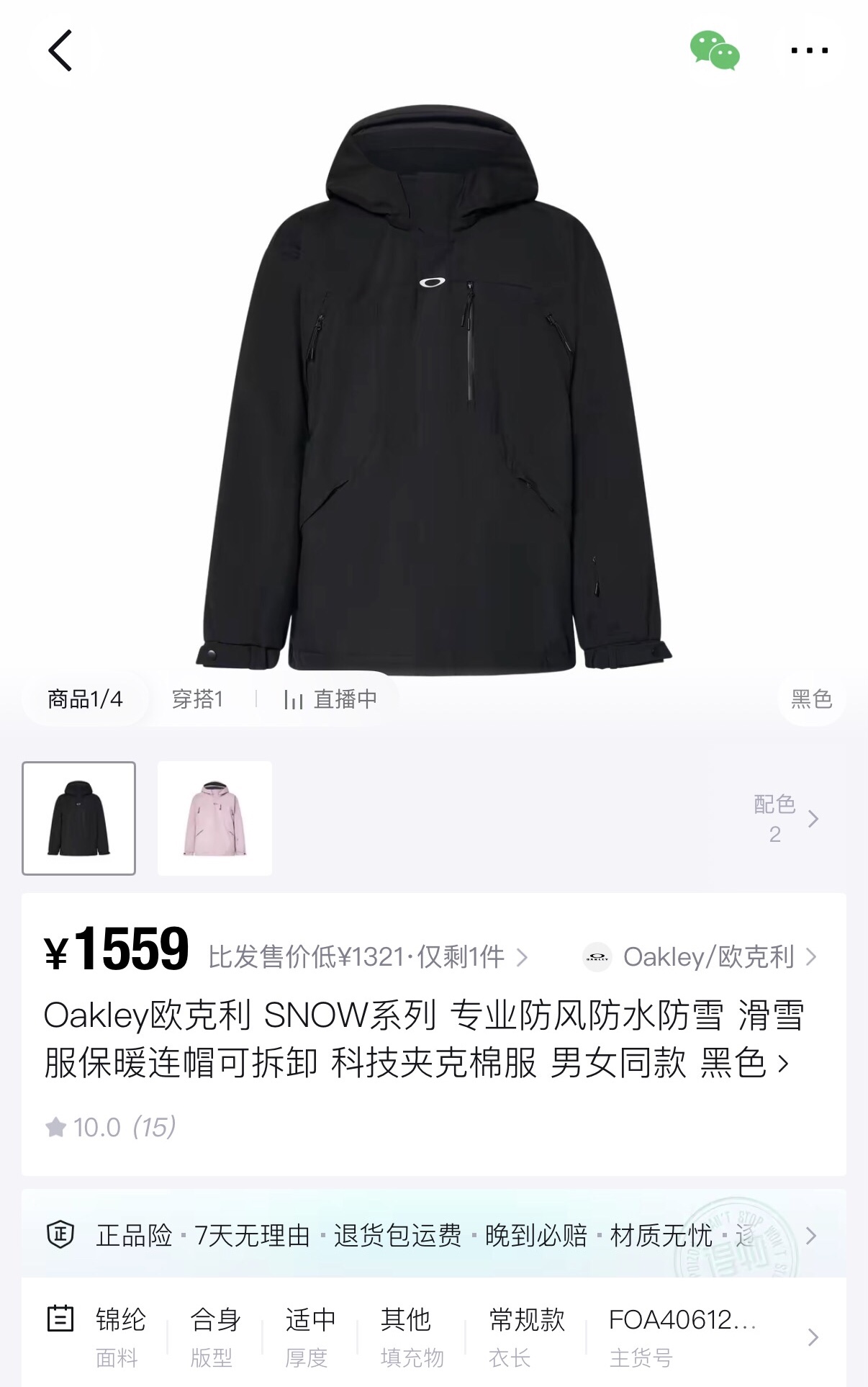View the 比发售价低¥1321 price details
The width and height of the screenshot is (868, 1387).
click(367, 957)
